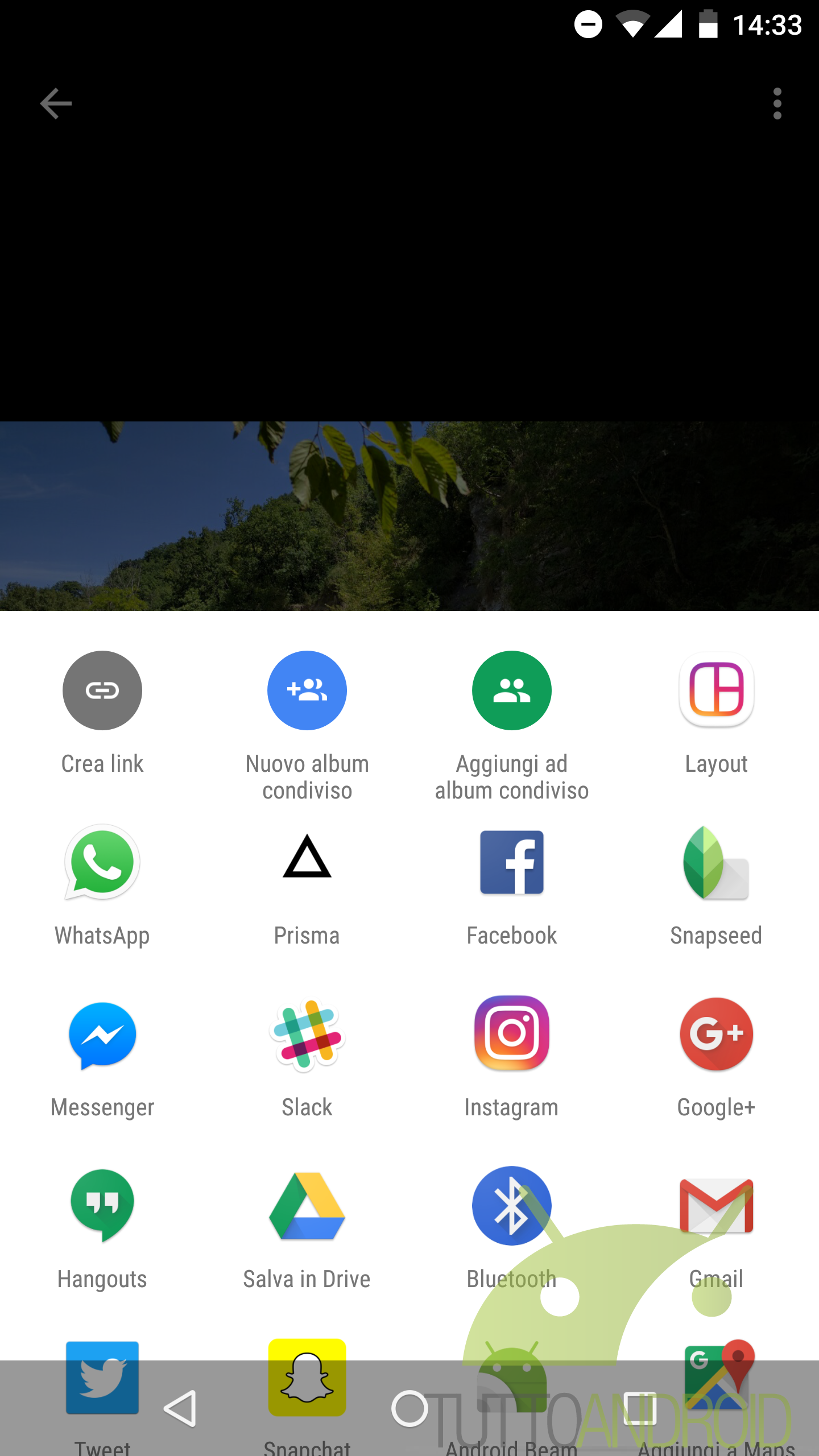Post to Instagram
Viewport: 819px width, 1456px height.
[512, 1057]
